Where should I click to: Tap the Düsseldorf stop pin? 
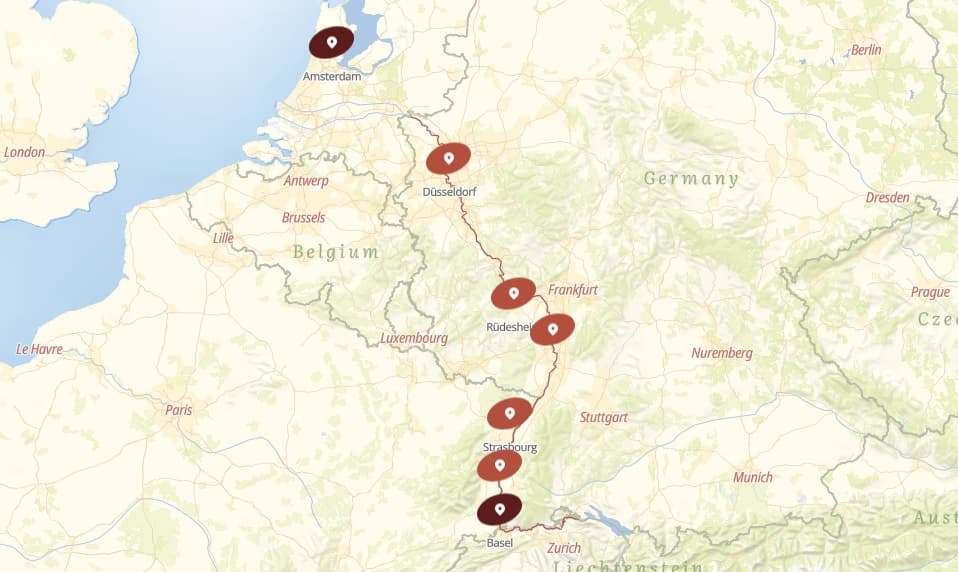coord(448,159)
